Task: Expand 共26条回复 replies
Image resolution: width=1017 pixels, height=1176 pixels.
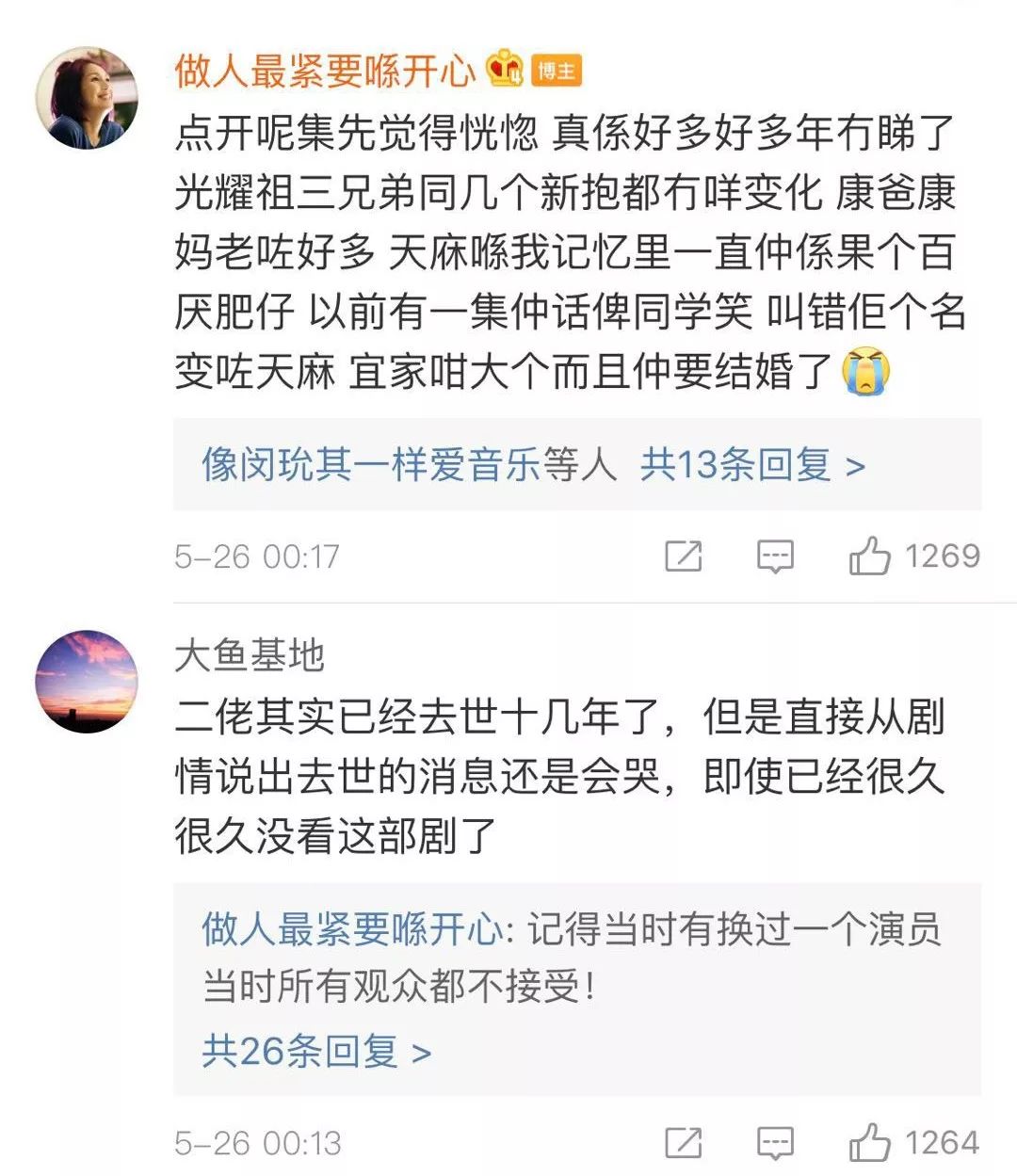Action: coord(316,1051)
